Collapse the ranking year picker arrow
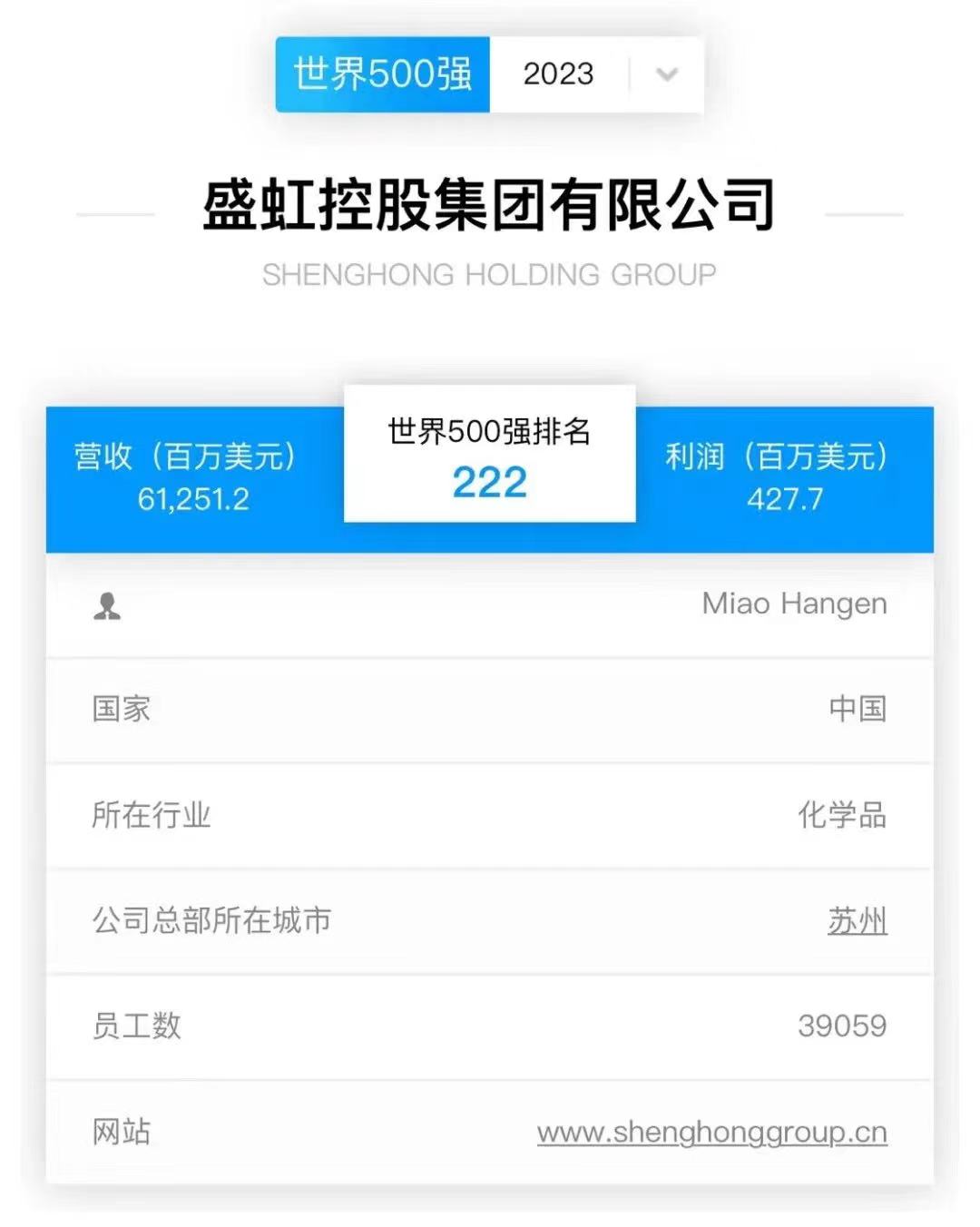The height and width of the screenshot is (1227, 980). pos(665,75)
